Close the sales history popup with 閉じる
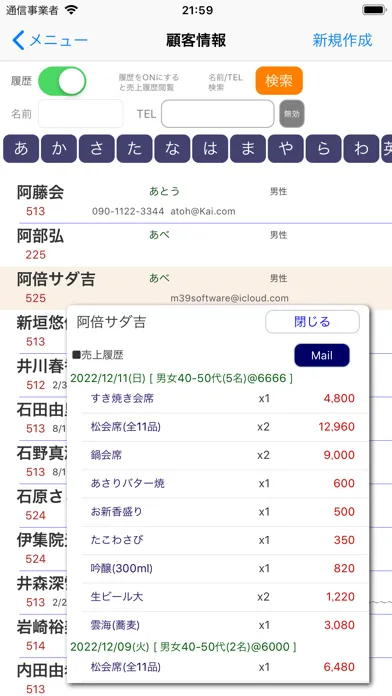Viewport: 392px width, 696px height. [x=312, y=322]
